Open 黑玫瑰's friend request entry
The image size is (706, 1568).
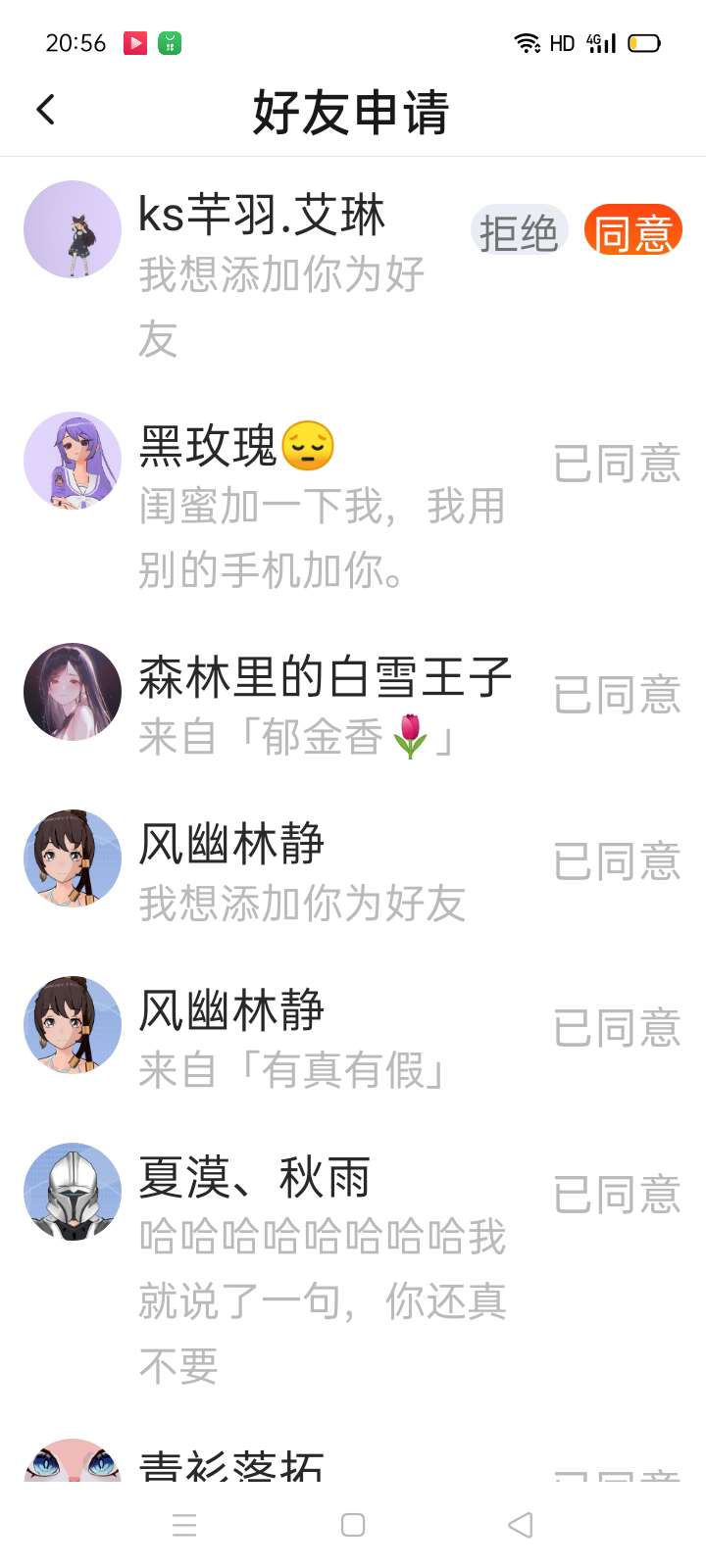[x=353, y=505]
